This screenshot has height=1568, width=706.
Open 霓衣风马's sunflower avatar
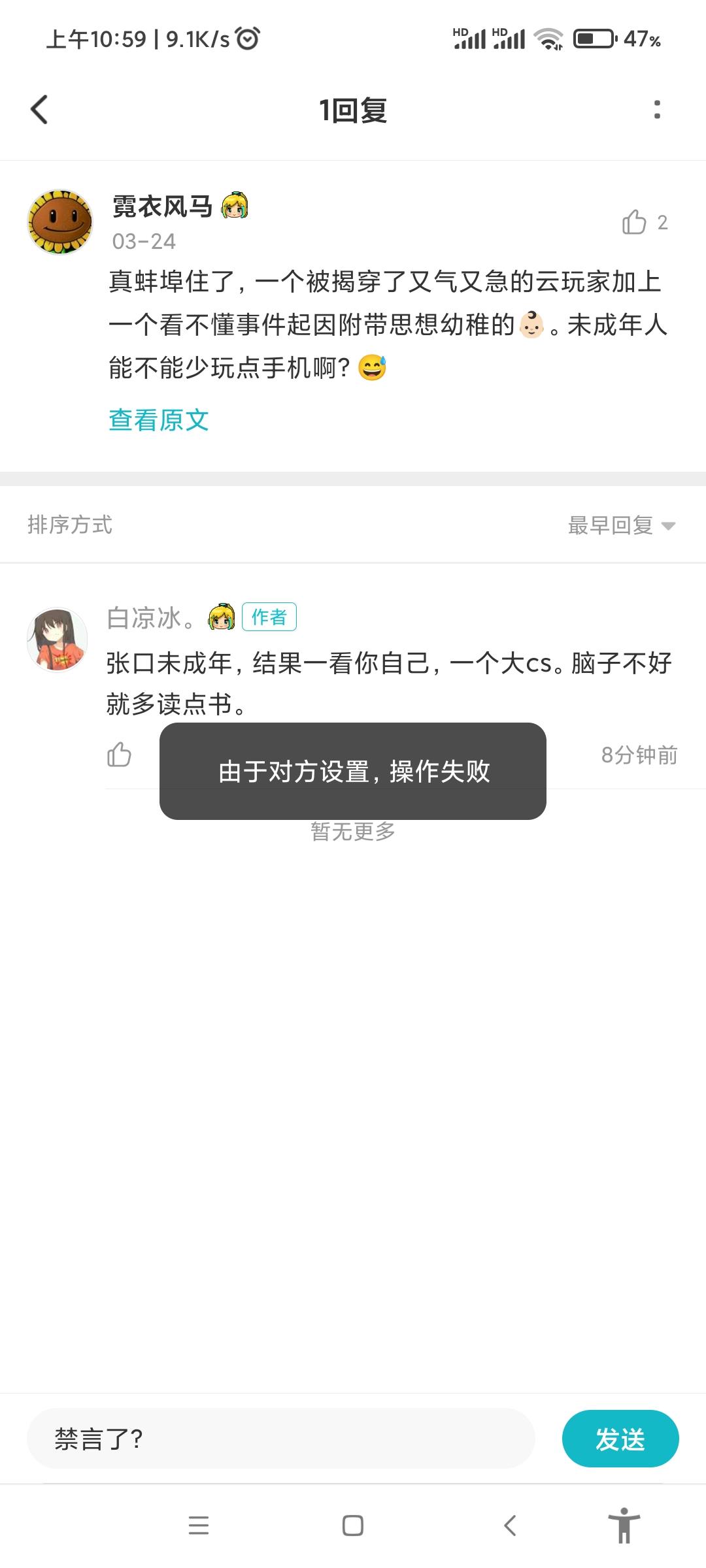tap(59, 222)
